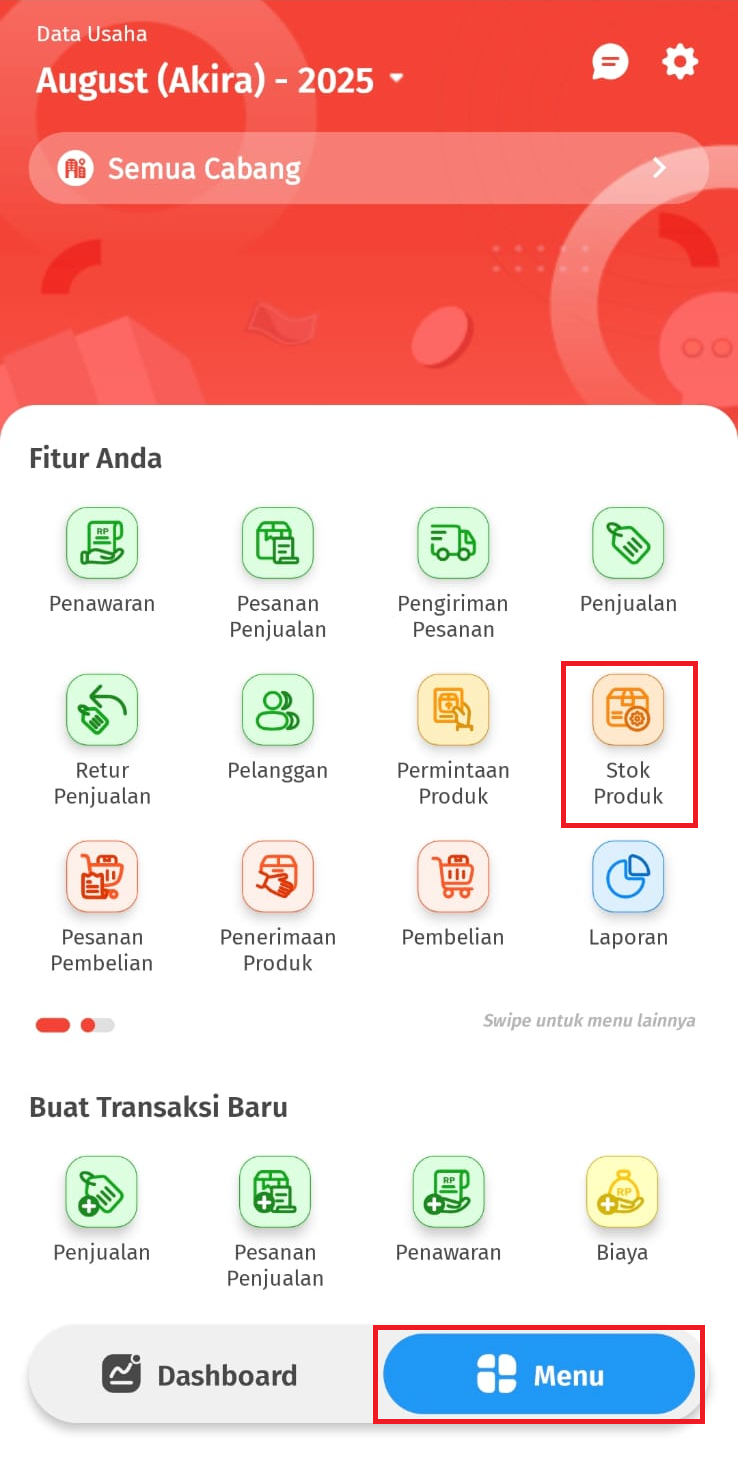Viewport: 738px width, 1461px height.
Task: Open the Pembelian feature
Action: (453, 895)
